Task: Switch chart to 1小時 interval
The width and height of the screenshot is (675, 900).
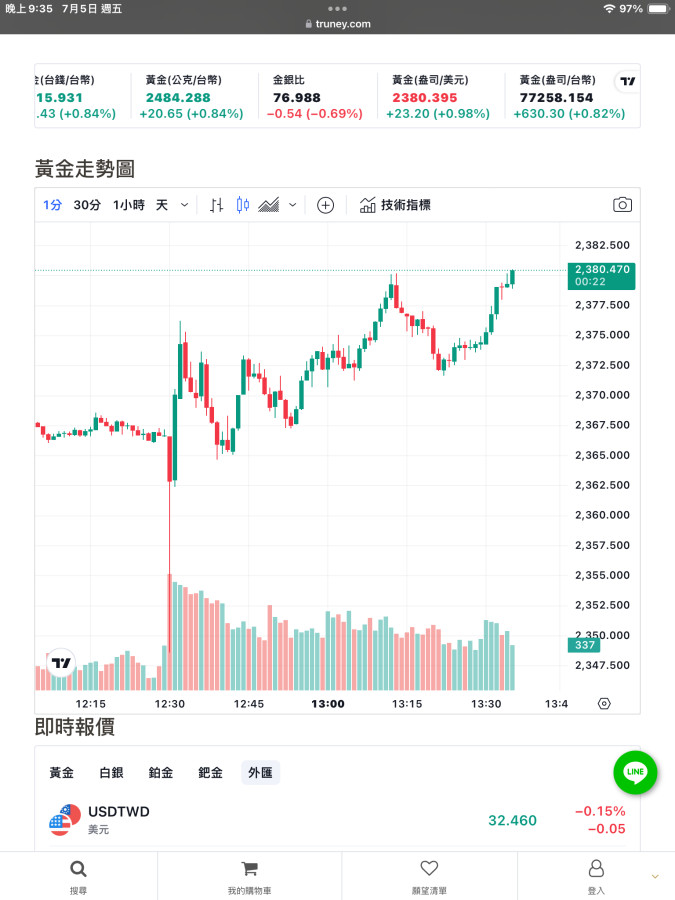Action: point(128,205)
